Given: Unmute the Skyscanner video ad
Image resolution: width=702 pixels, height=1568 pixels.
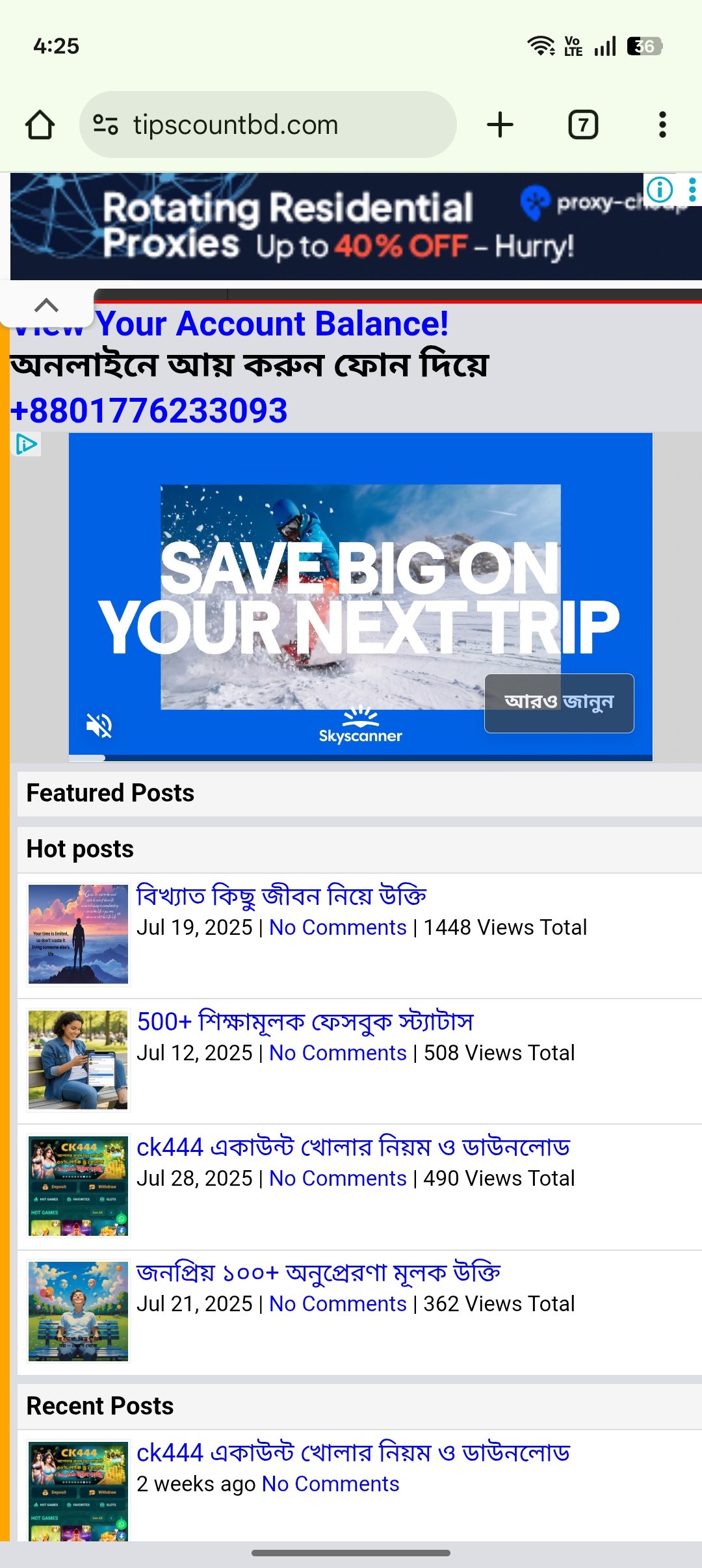Looking at the screenshot, I should coord(99,725).
